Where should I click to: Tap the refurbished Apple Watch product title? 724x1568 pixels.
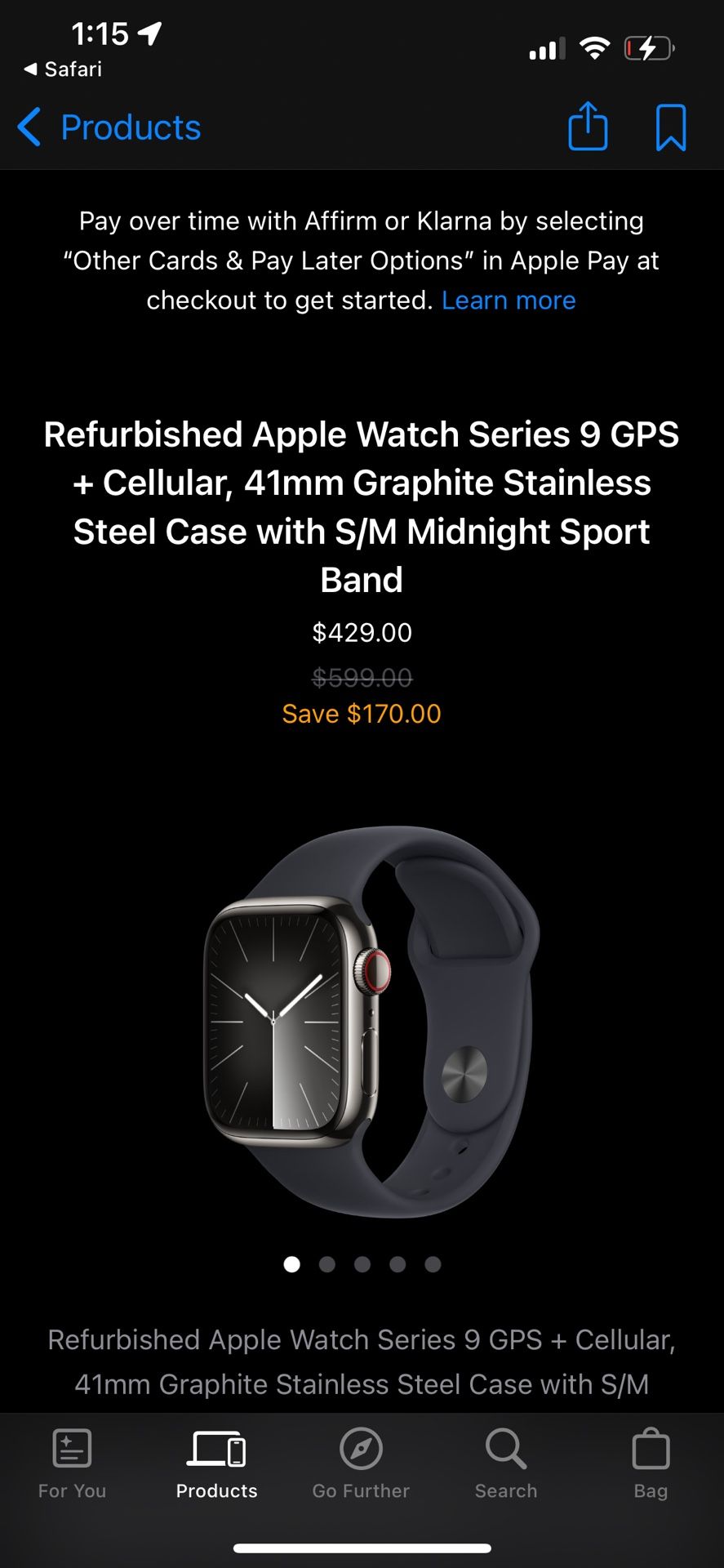362,506
